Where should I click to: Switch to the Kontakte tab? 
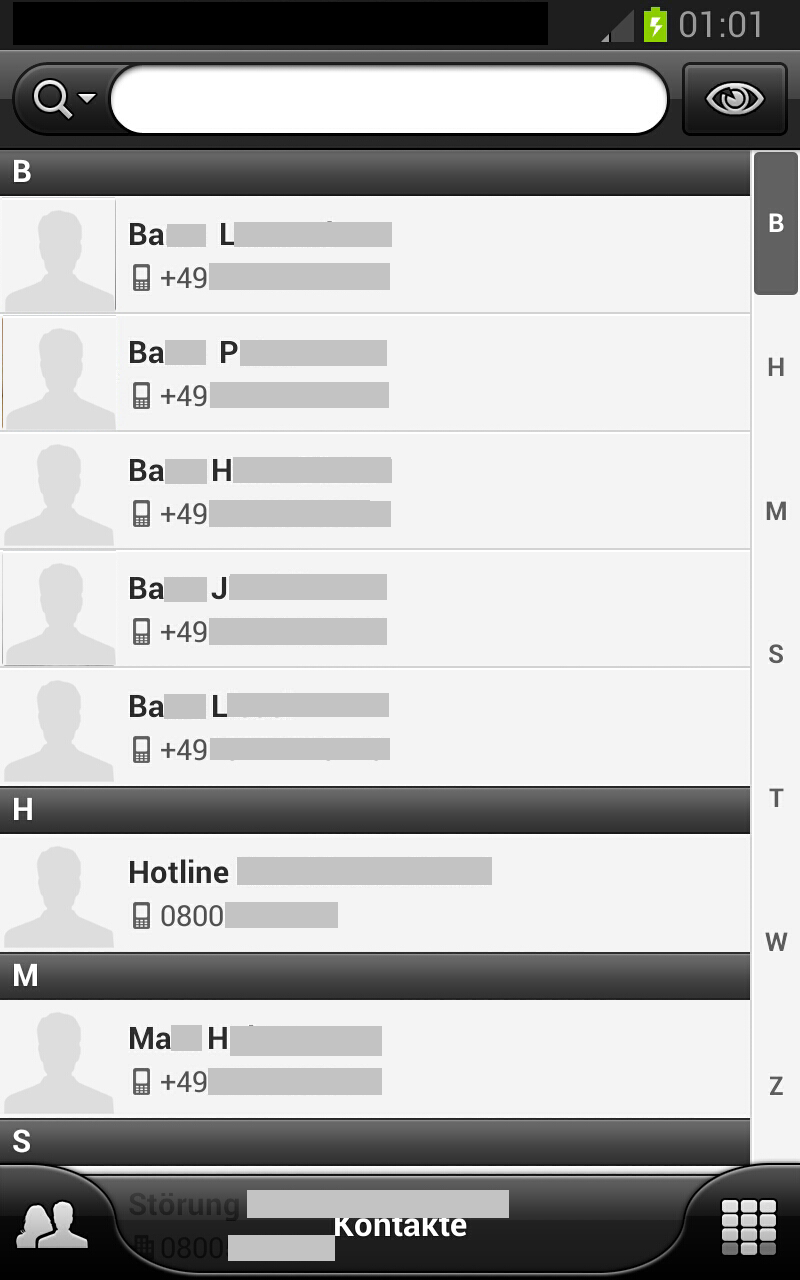(400, 1225)
